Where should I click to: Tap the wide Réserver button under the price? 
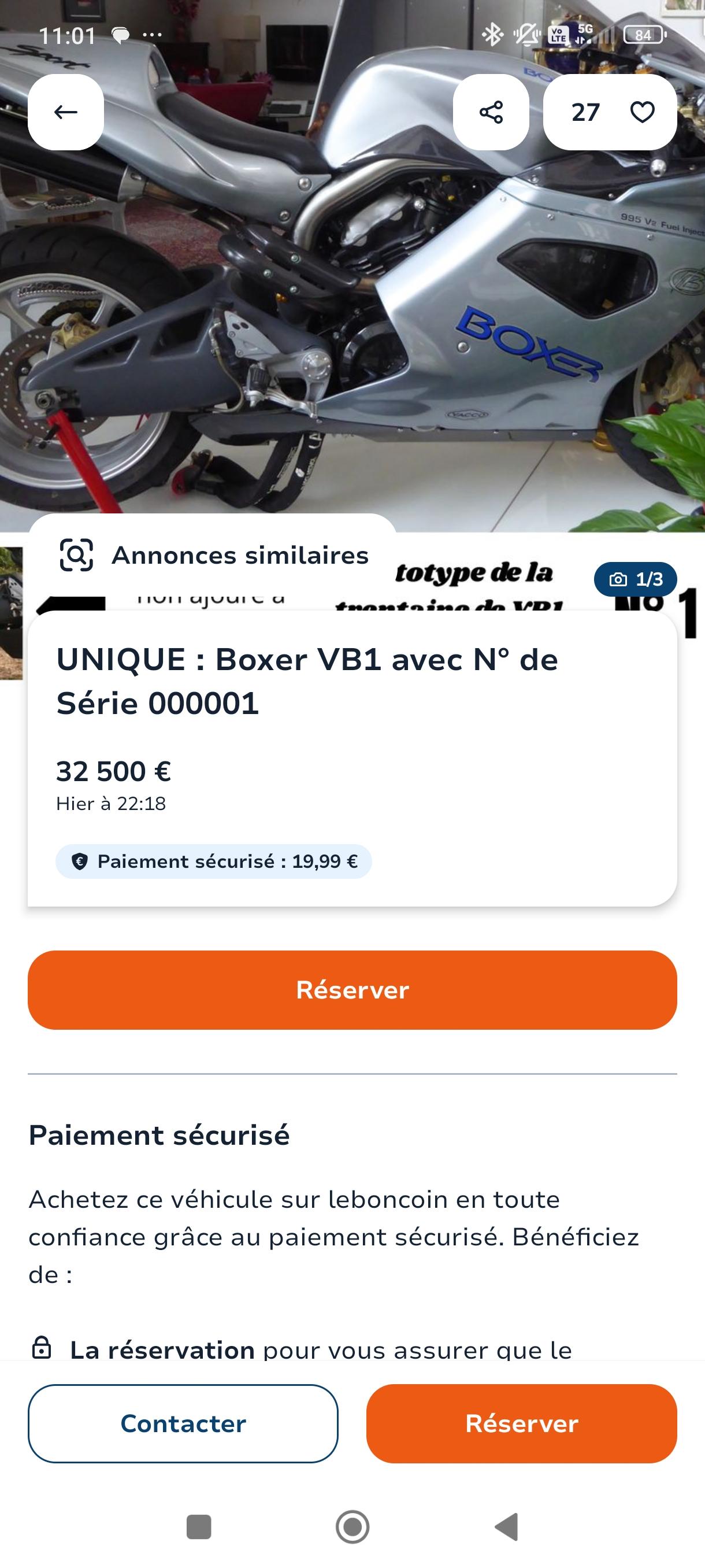[352, 990]
